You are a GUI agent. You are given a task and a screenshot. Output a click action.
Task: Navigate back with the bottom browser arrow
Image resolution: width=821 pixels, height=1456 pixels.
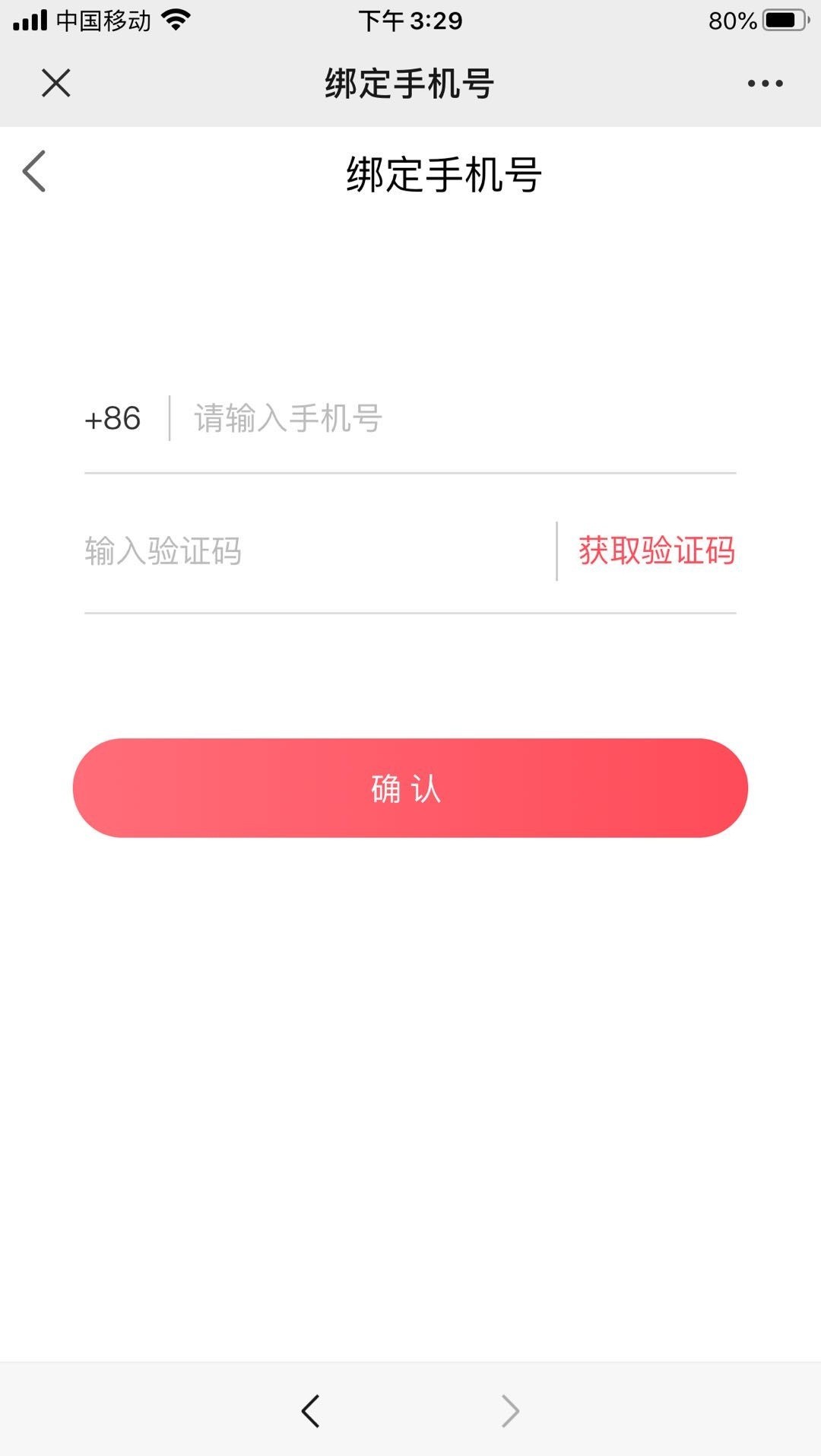pyautogui.click(x=310, y=1411)
